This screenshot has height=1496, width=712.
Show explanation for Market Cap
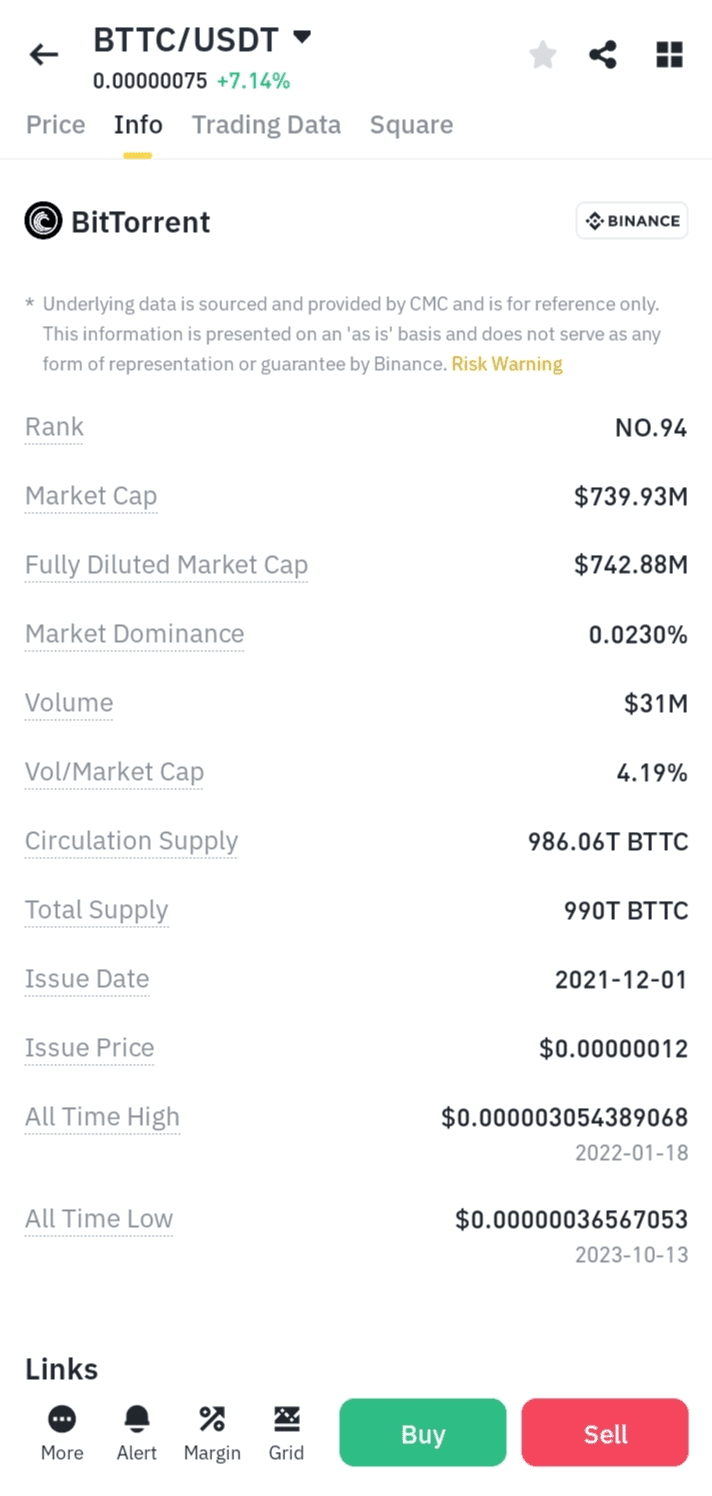tap(91, 496)
